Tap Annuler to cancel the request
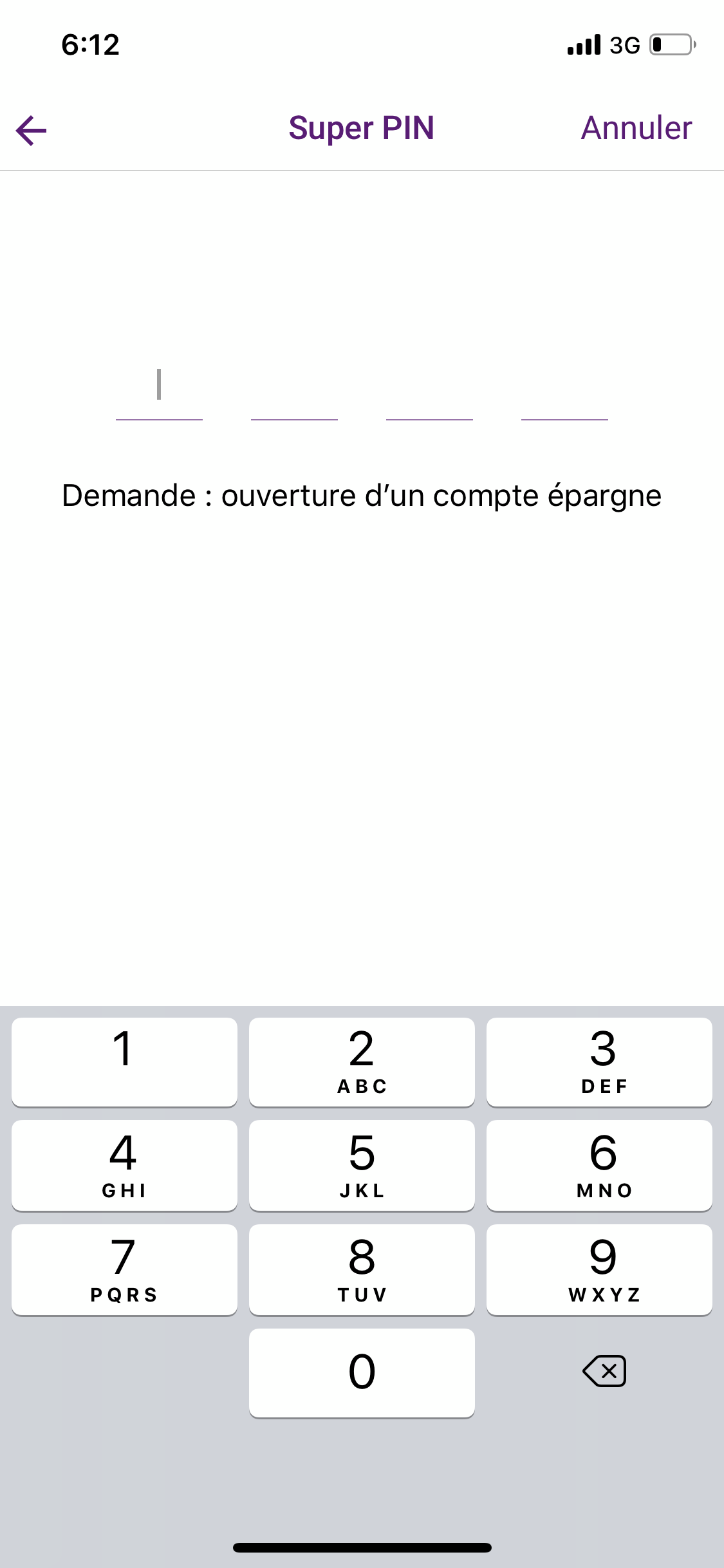 pyautogui.click(x=635, y=127)
